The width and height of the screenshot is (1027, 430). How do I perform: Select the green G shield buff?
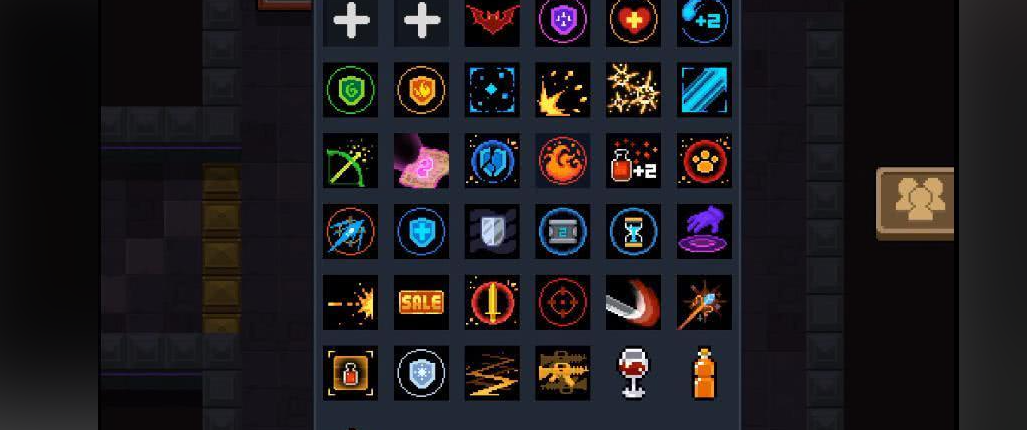coord(350,91)
